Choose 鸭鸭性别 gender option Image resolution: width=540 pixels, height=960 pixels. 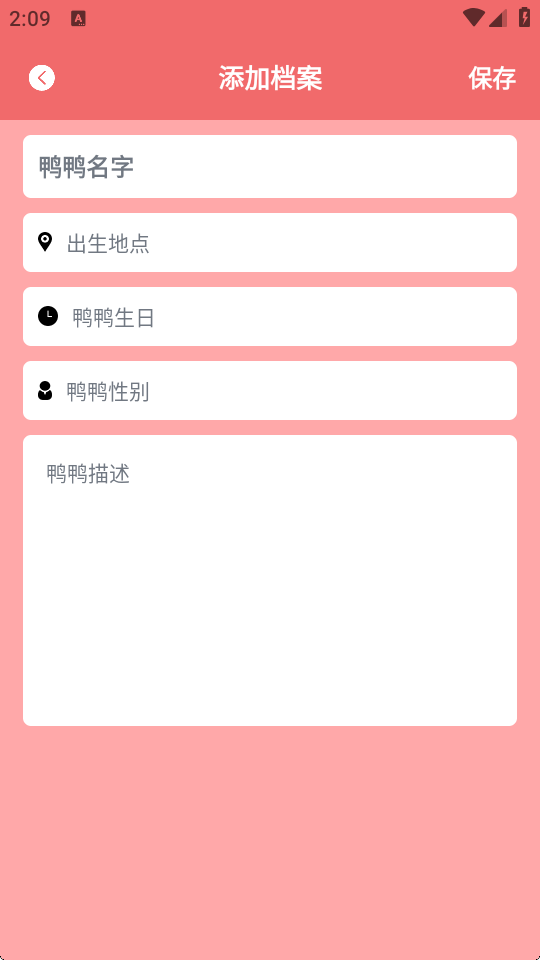[270, 391]
